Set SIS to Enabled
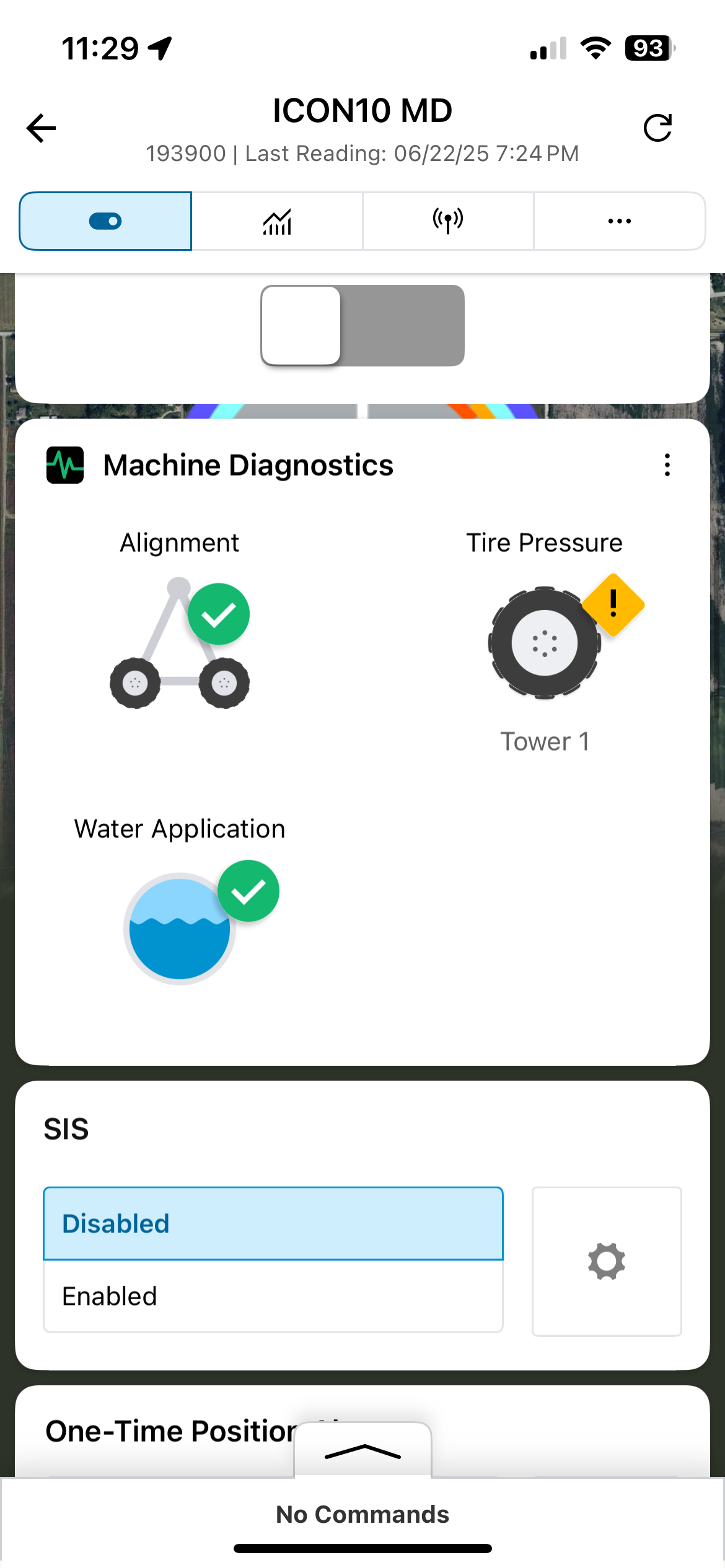This screenshot has height=1568, width=725. coord(273,1296)
